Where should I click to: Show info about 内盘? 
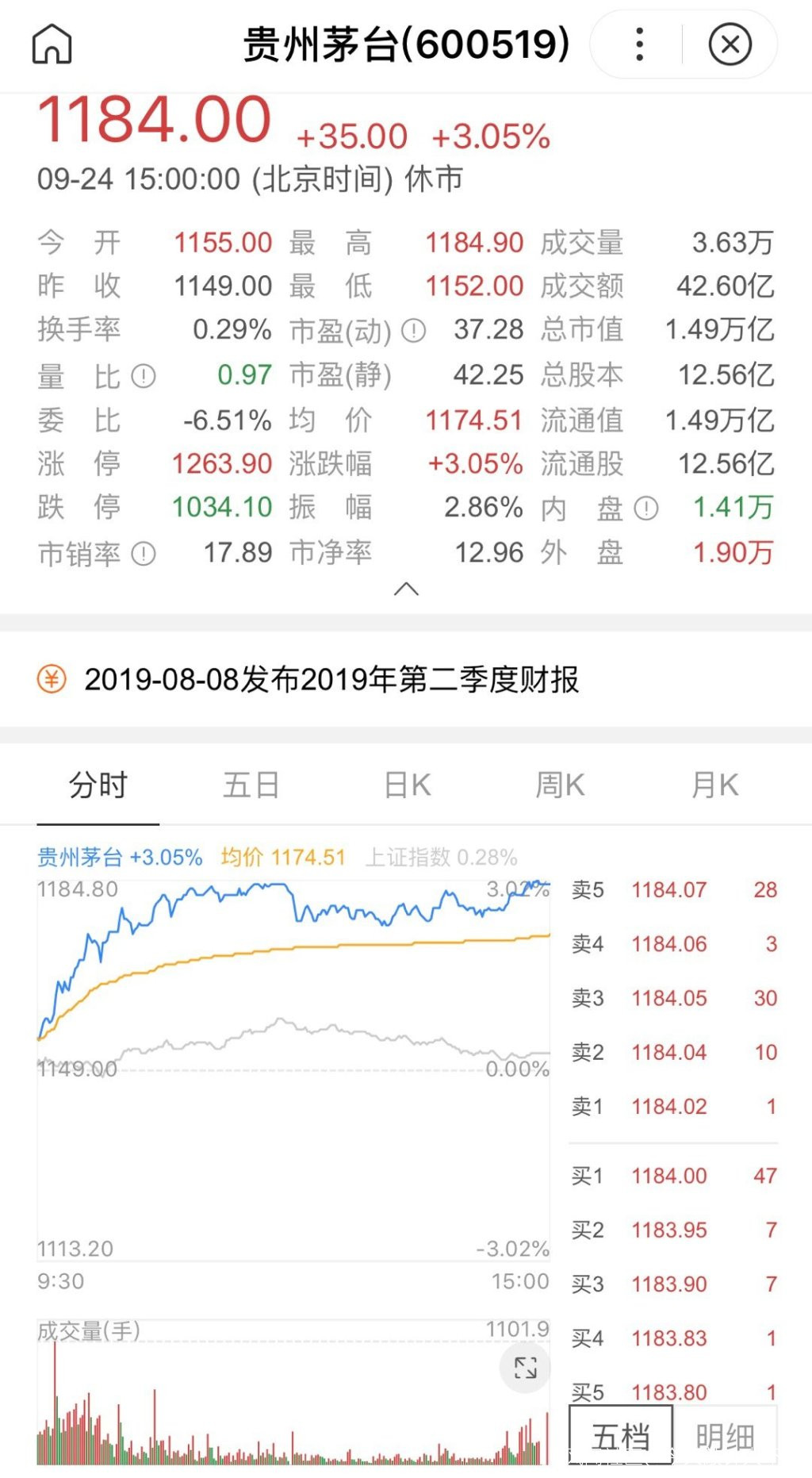[646, 509]
